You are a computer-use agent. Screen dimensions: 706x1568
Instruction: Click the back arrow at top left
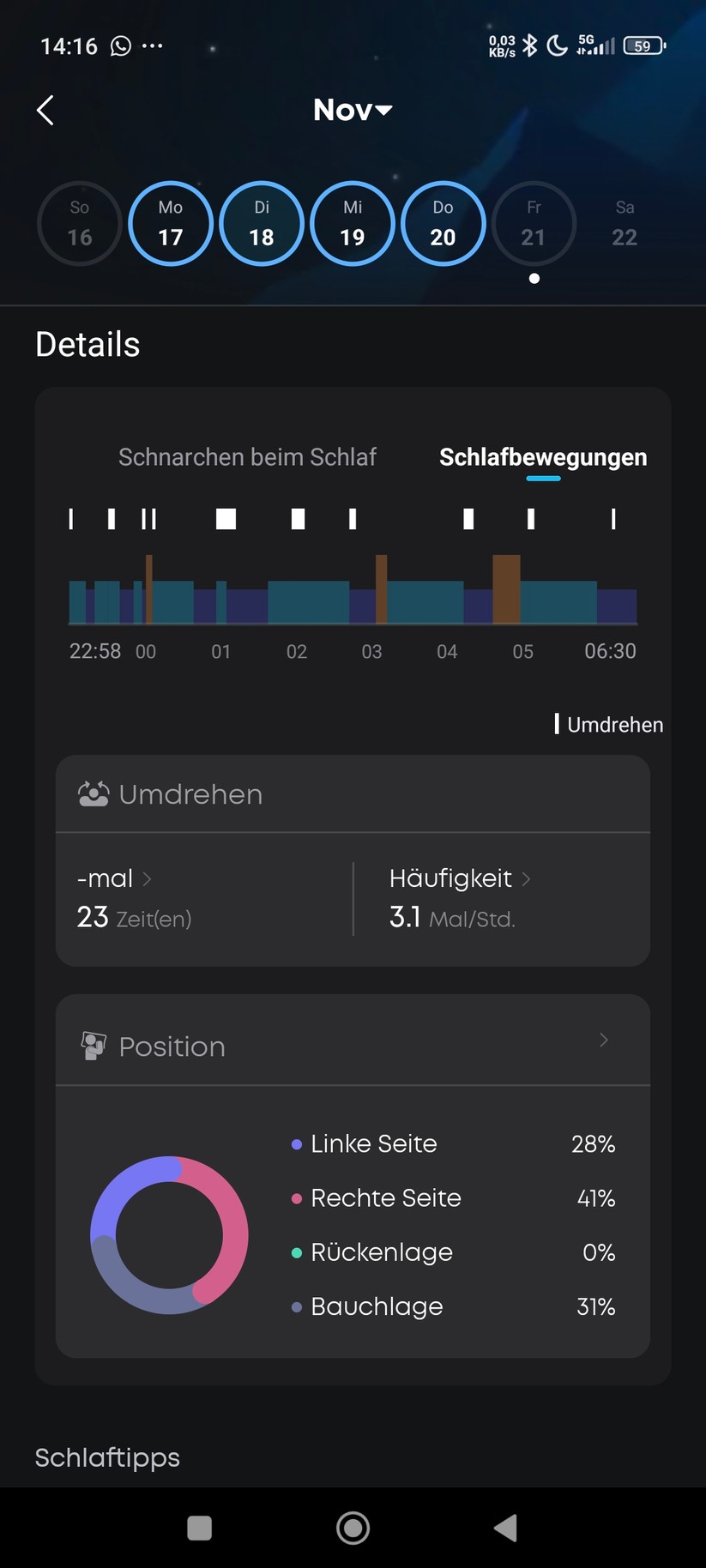click(45, 110)
